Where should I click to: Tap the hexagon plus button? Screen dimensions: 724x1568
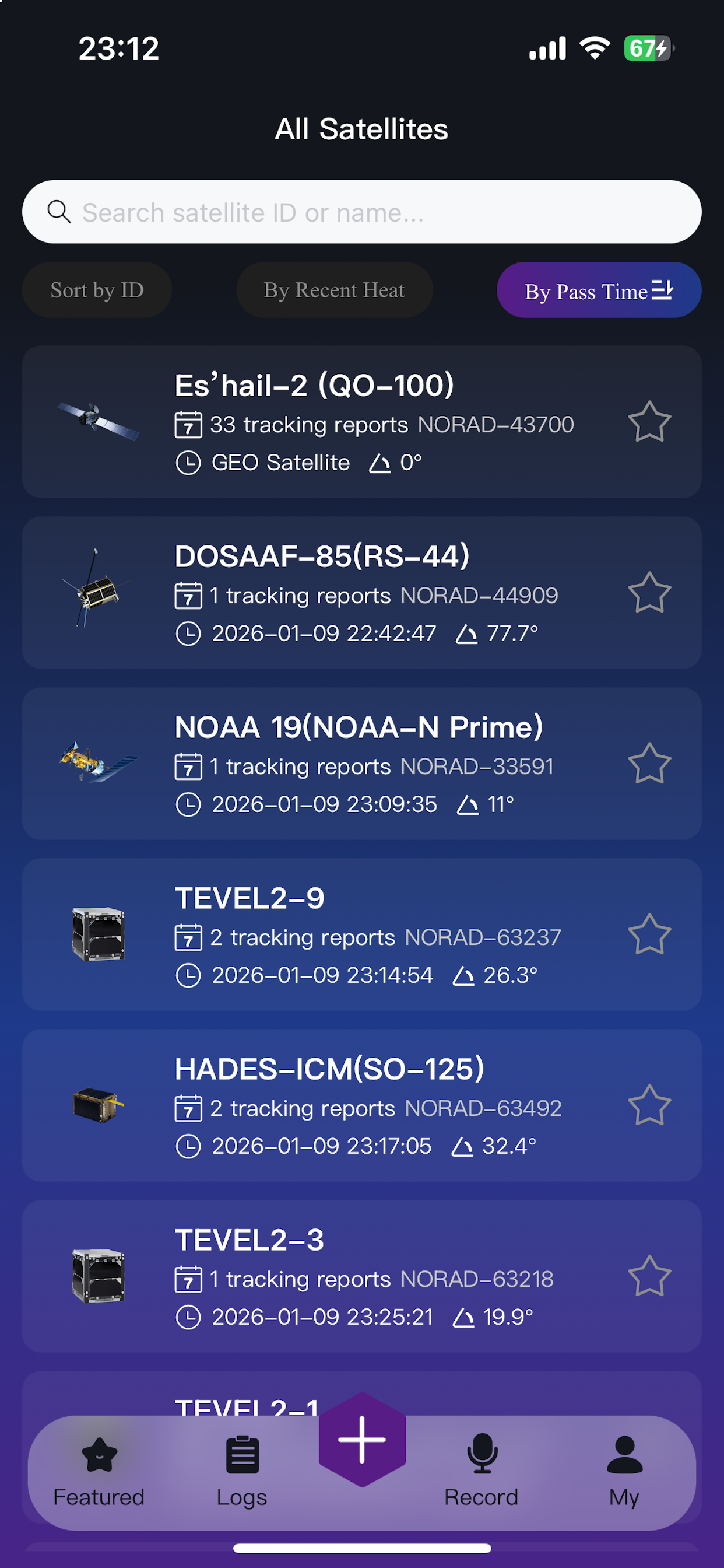[362, 1440]
